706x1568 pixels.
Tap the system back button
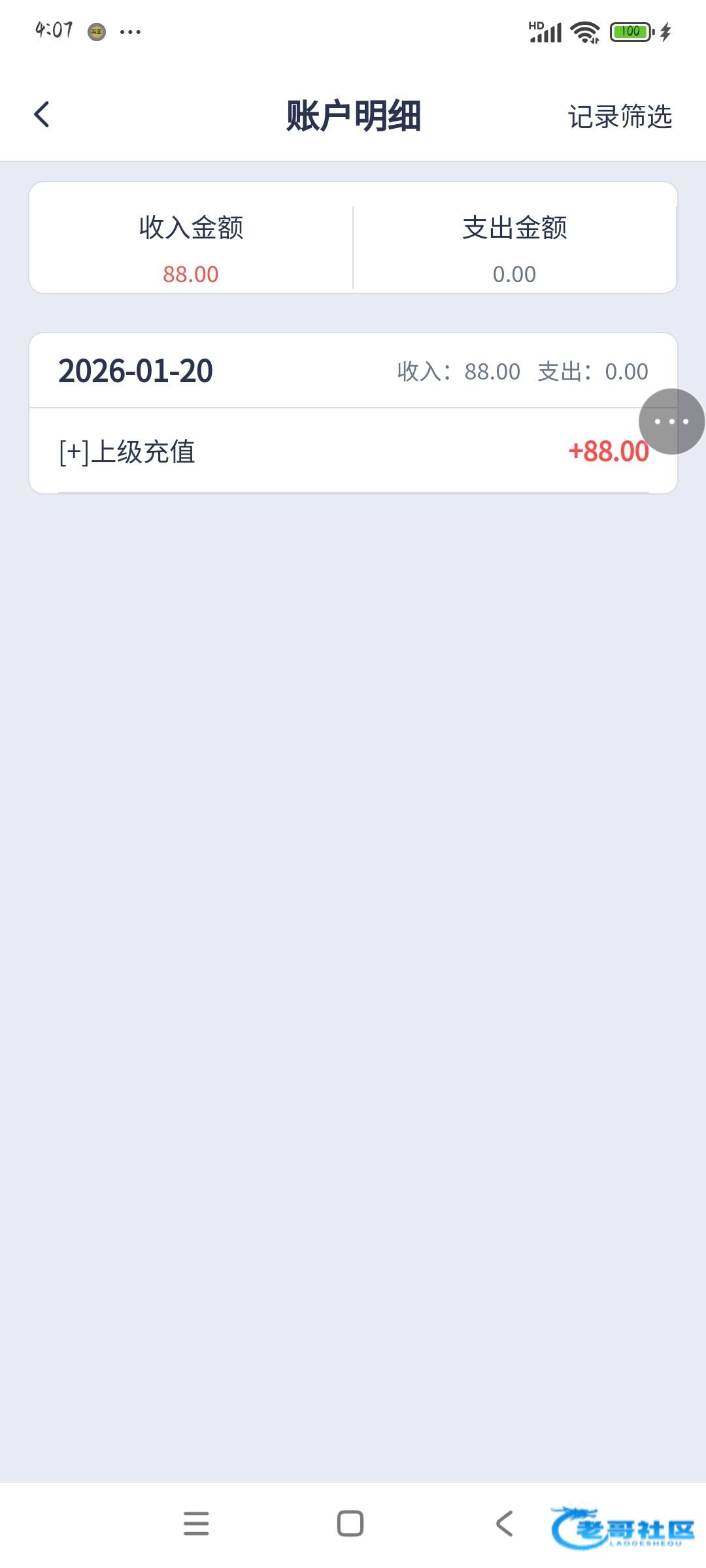tap(504, 1524)
